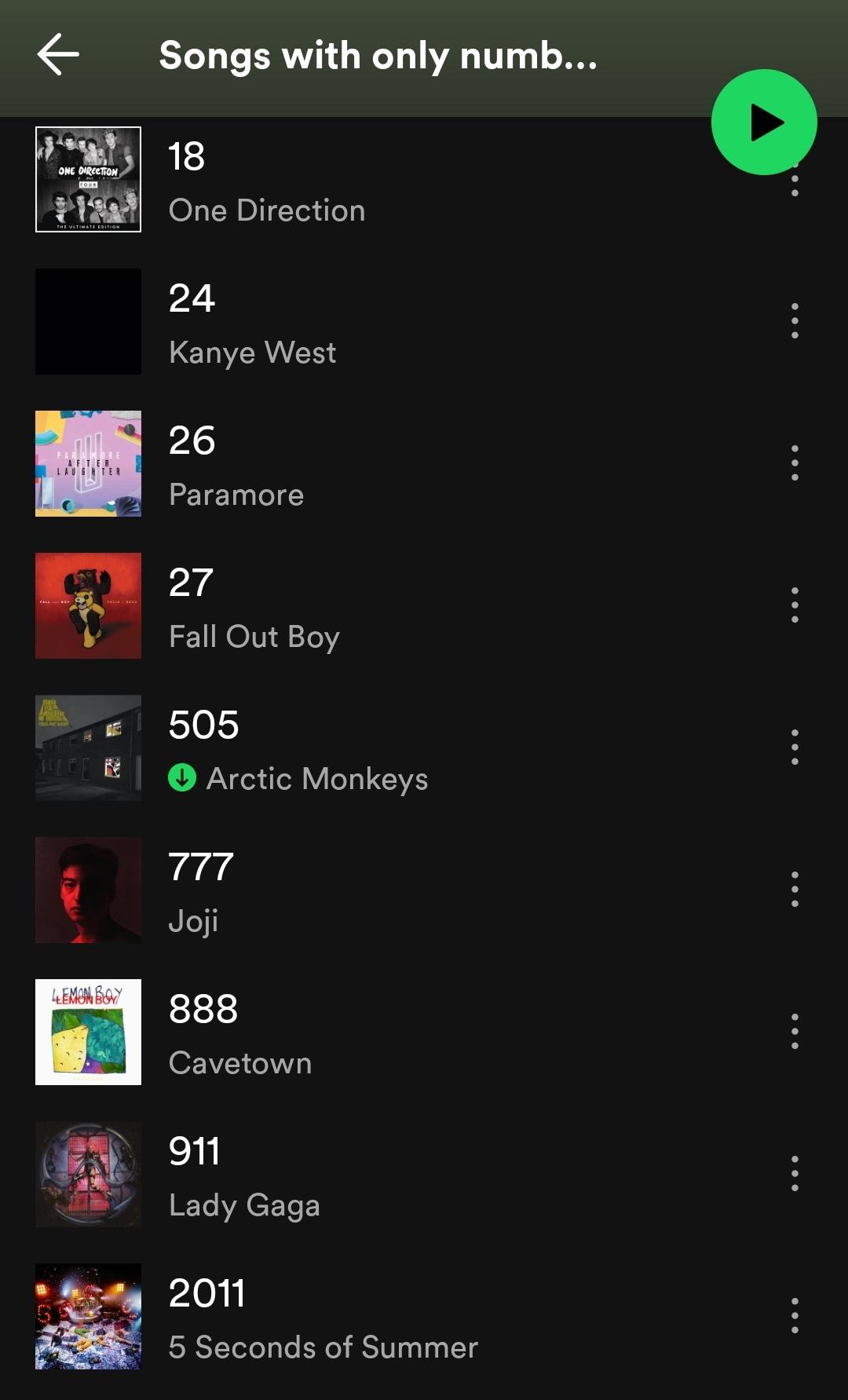Open options menu for 505 by Arctic Monkeys
The image size is (848, 1400).
point(795,748)
